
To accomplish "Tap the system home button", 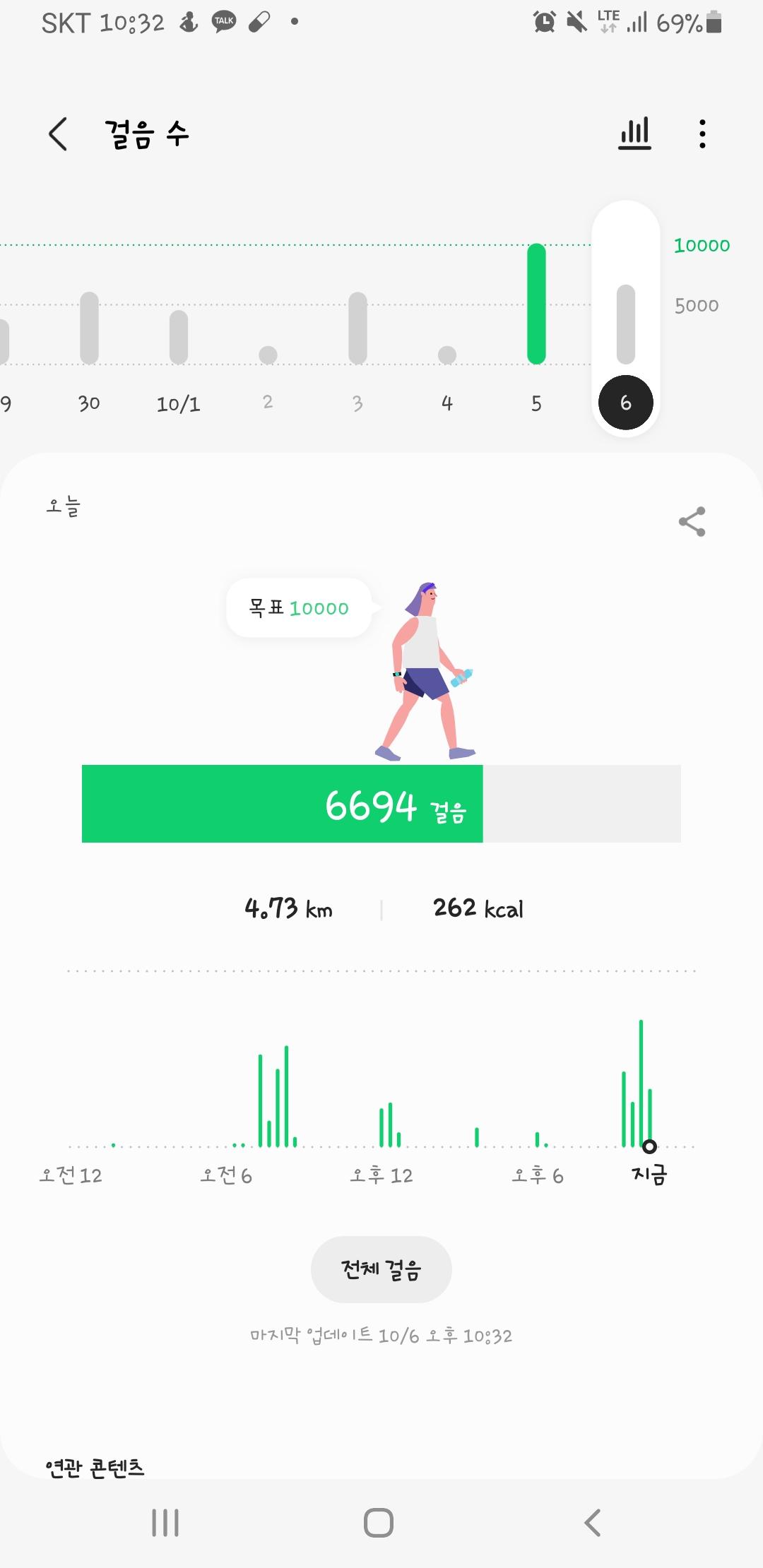I will pyautogui.click(x=379, y=1522).
